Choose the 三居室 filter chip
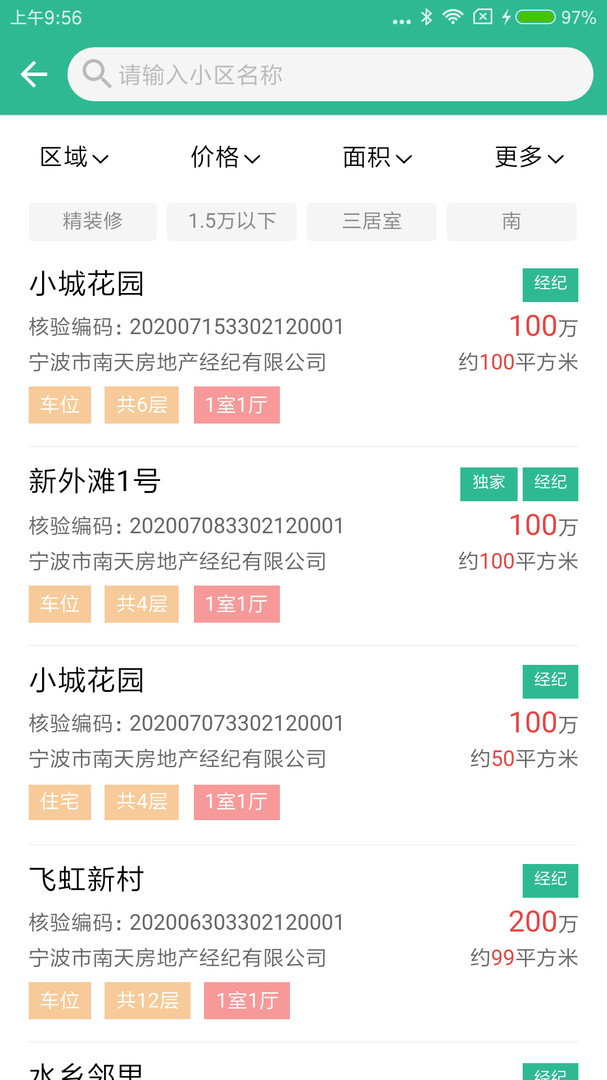 pyautogui.click(x=371, y=222)
